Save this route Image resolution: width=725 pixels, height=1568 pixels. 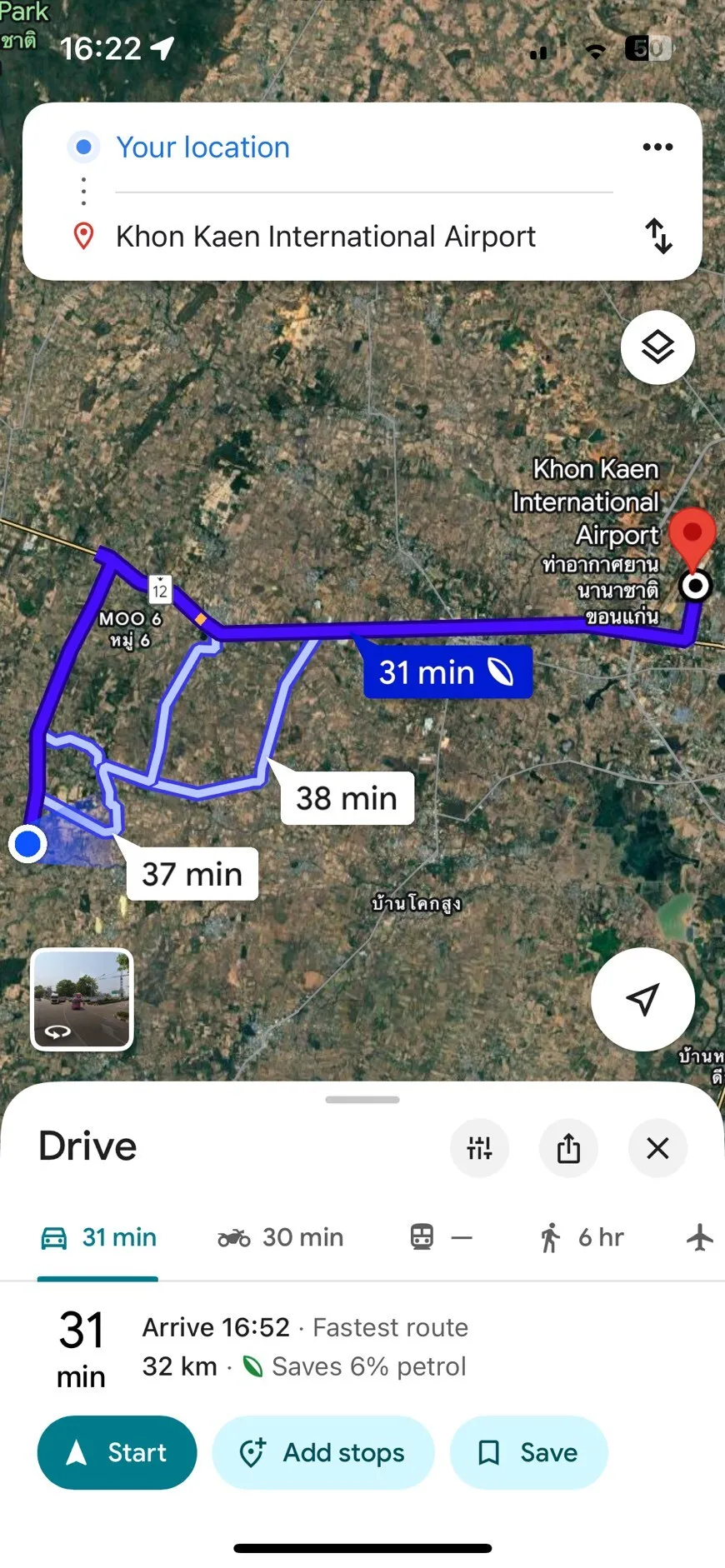(x=528, y=1453)
